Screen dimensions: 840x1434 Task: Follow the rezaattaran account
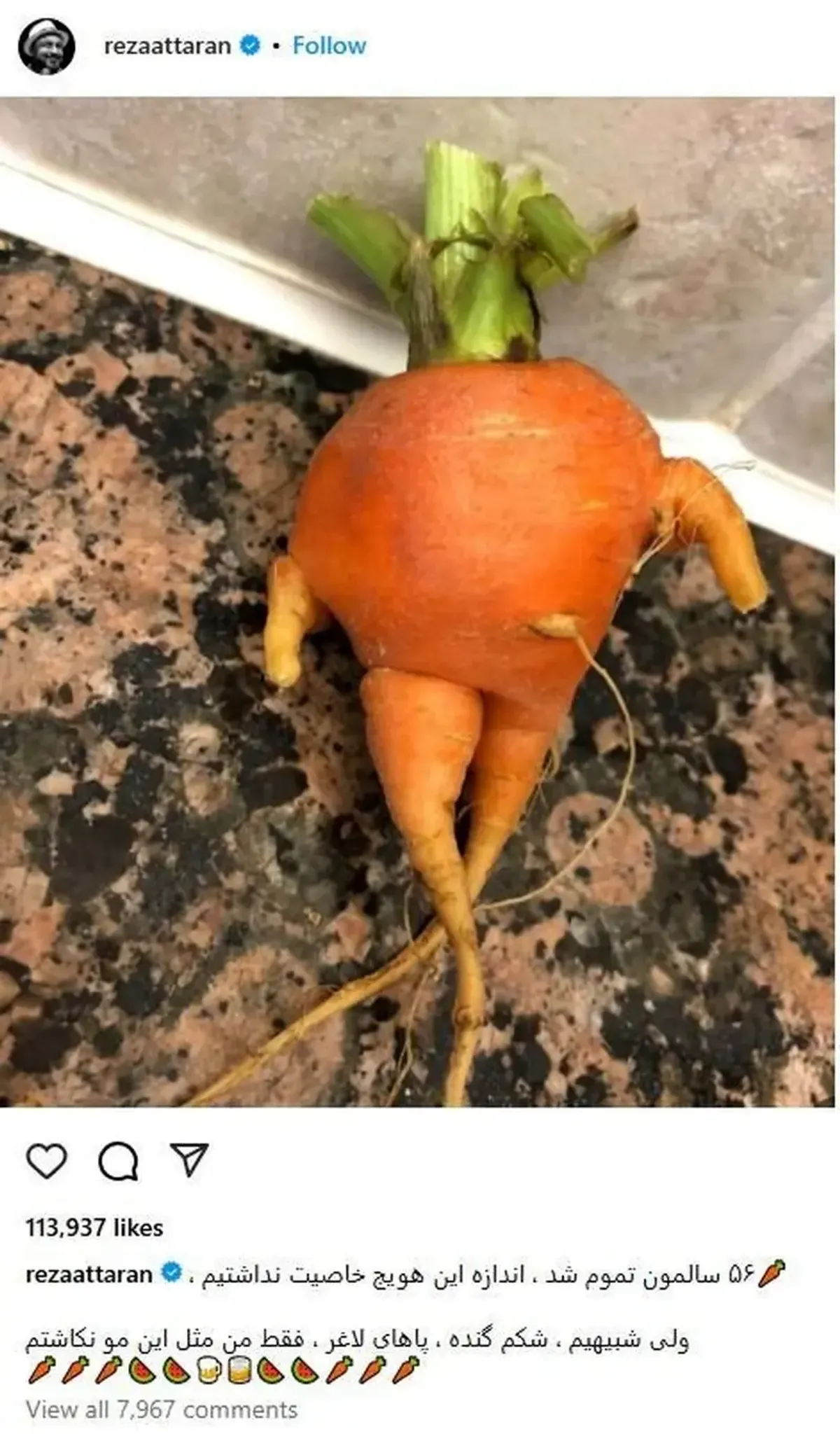tap(329, 46)
